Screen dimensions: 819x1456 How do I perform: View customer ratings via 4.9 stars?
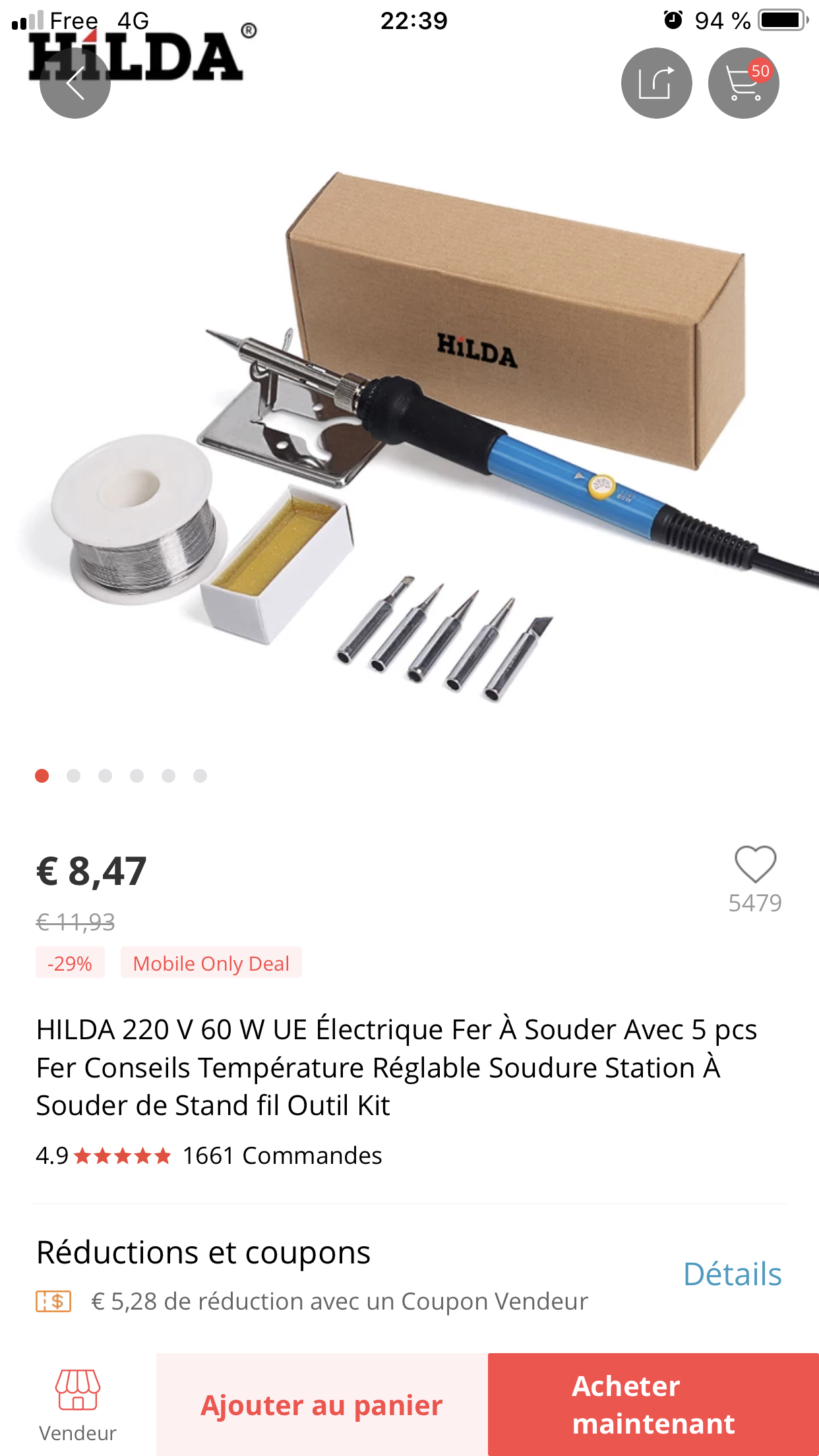[x=104, y=1155]
